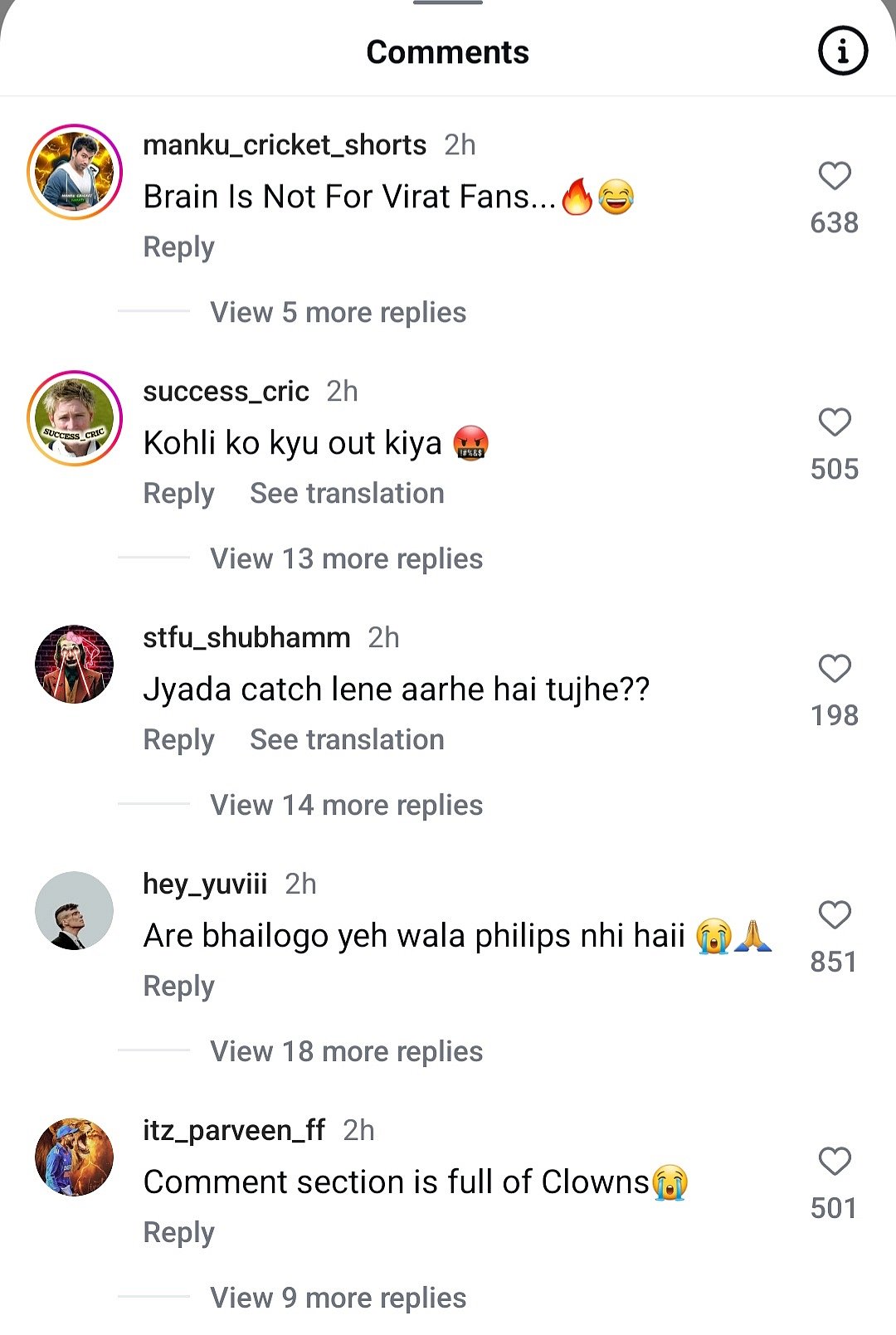Viewport: 896px width, 1335px height.
Task: Open manku_cricket_shorts' profile picture
Action: pos(75,173)
